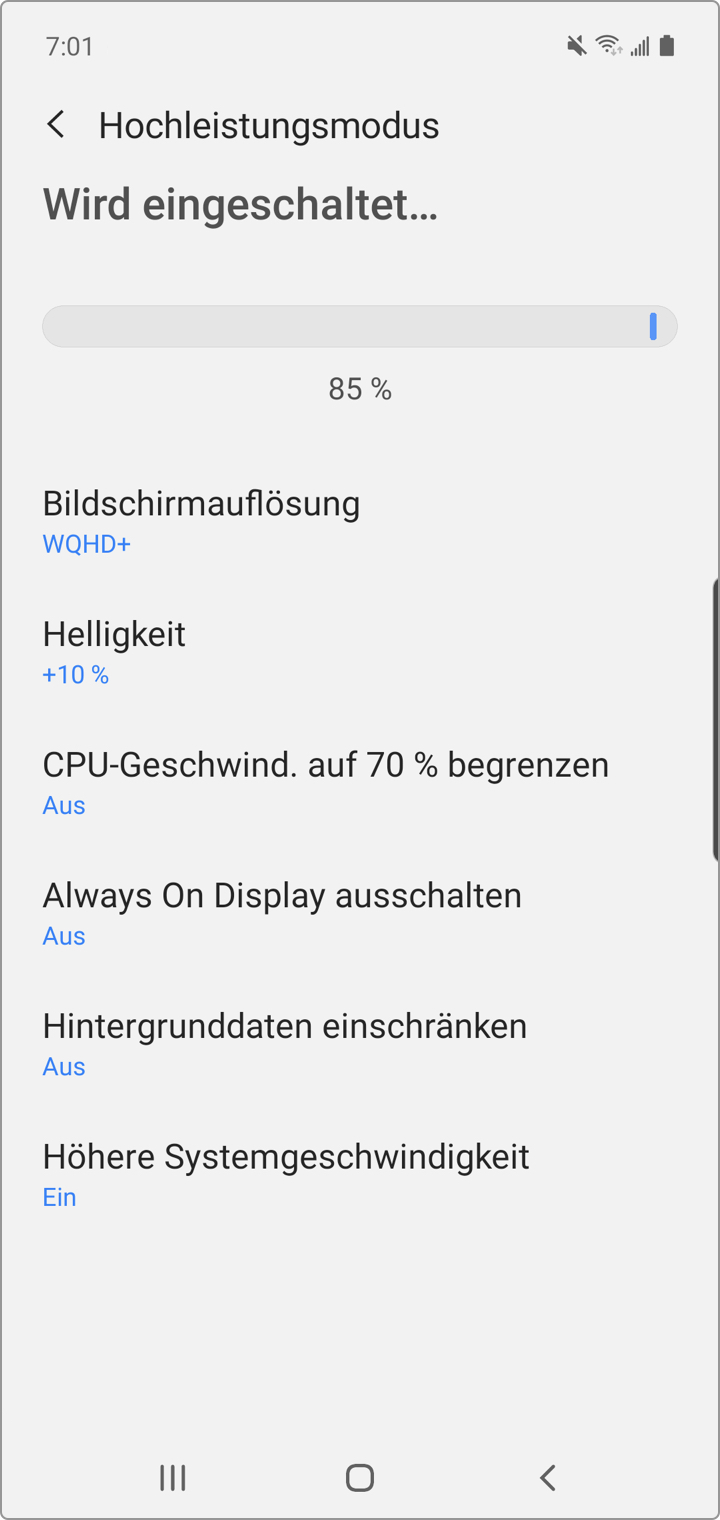Open Hintergrunddaten einschränken option
The height and width of the screenshot is (1520, 720).
click(x=284, y=1043)
